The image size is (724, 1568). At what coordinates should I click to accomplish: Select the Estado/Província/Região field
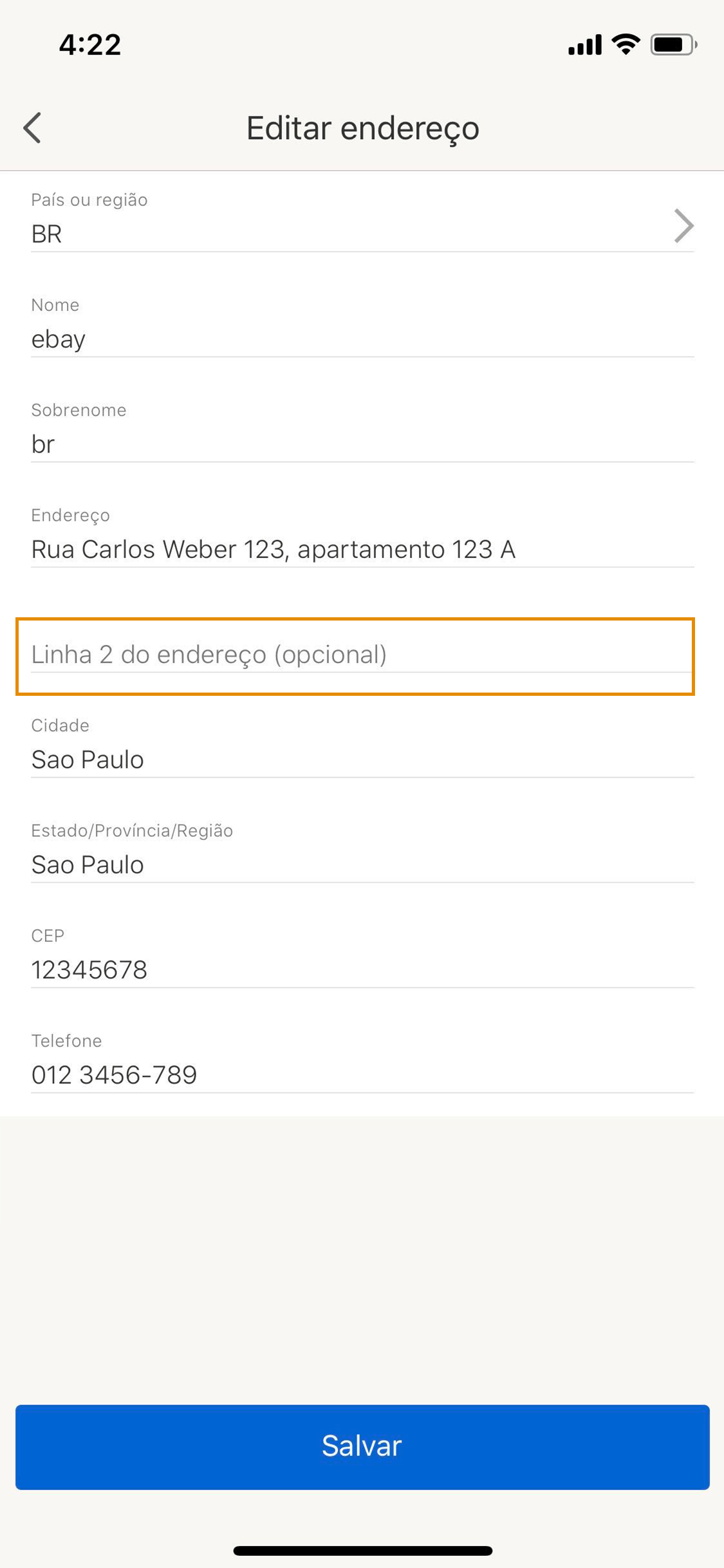[360, 865]
